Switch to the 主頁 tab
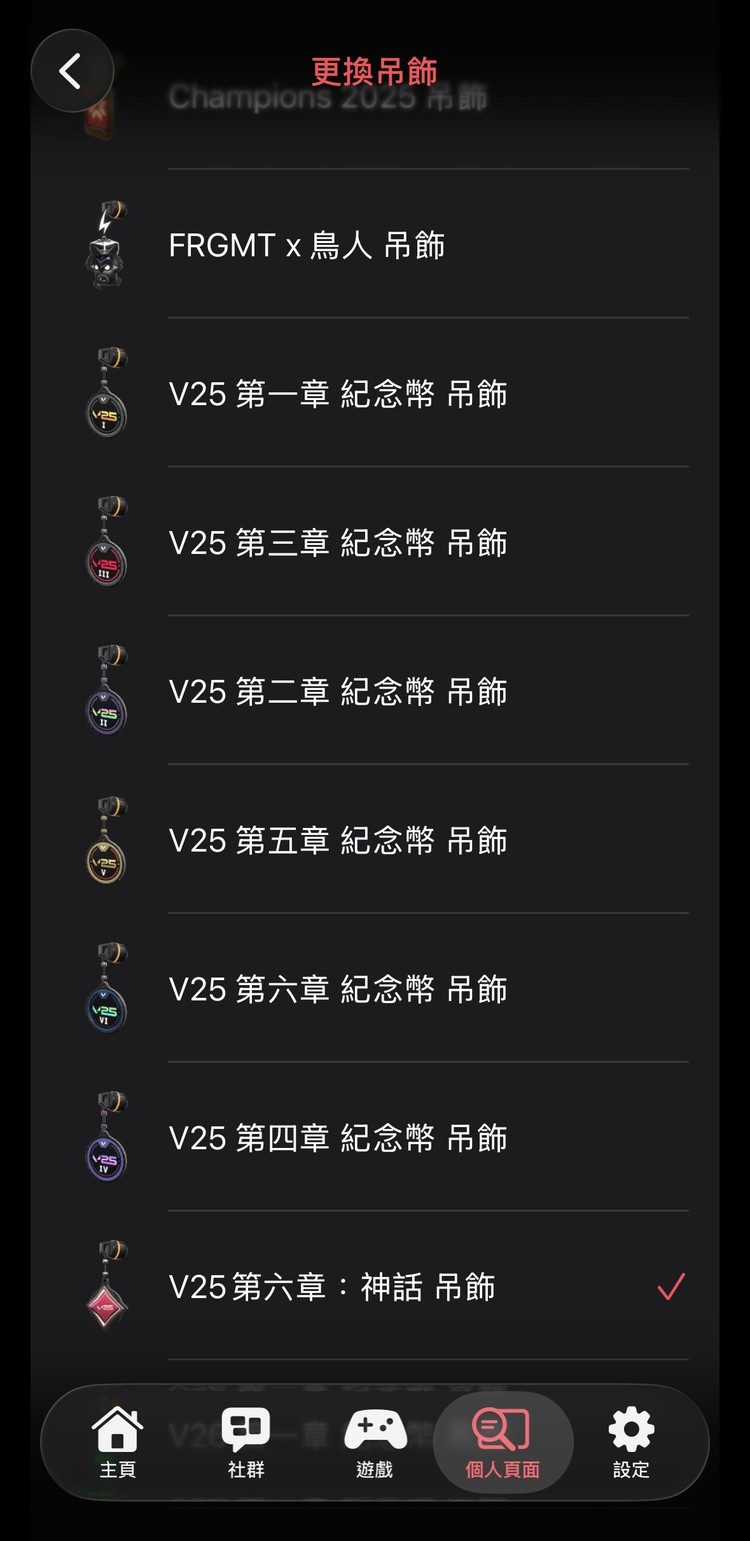 point(117,1442)
